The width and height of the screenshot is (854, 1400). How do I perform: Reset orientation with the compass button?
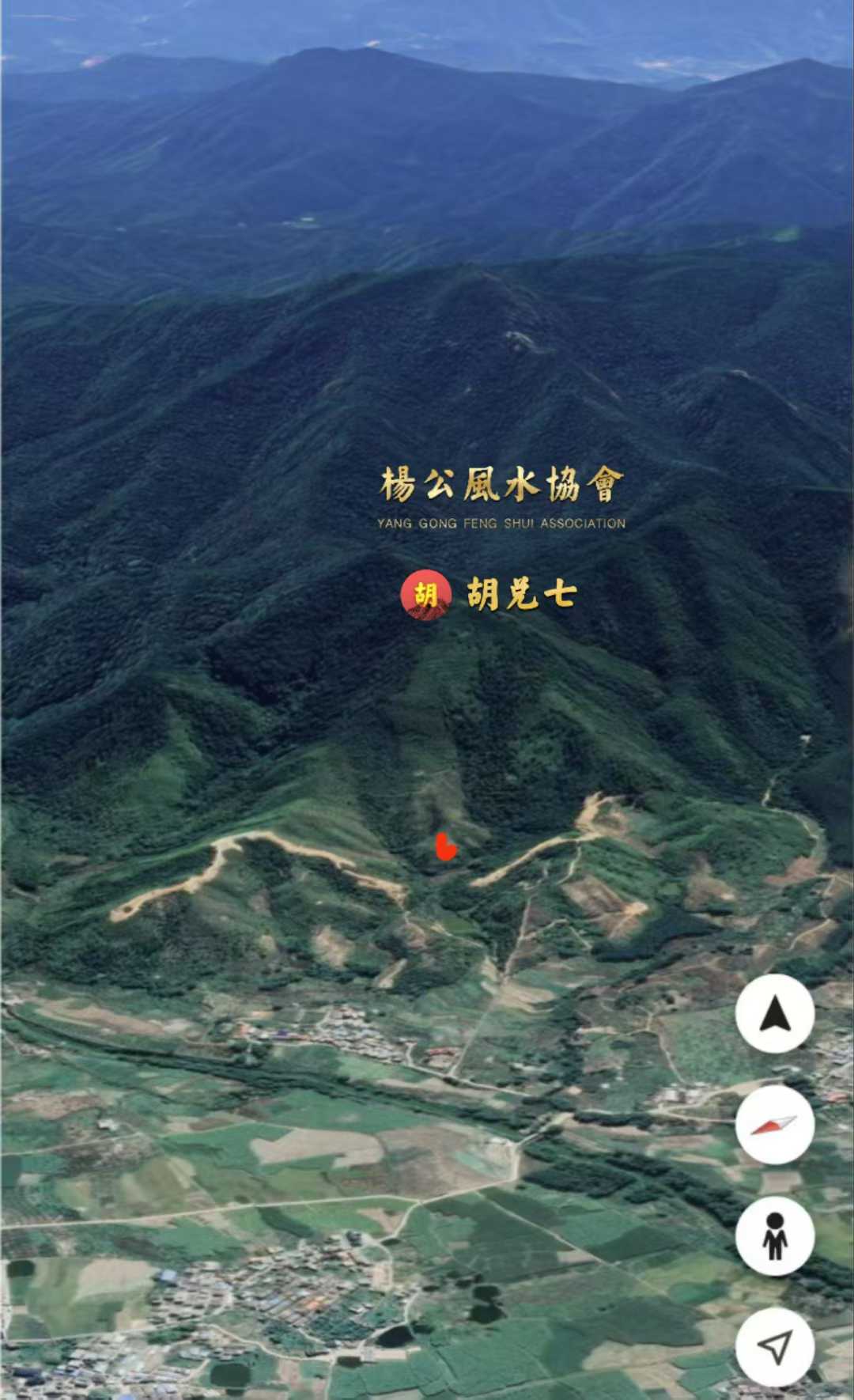775,1124
